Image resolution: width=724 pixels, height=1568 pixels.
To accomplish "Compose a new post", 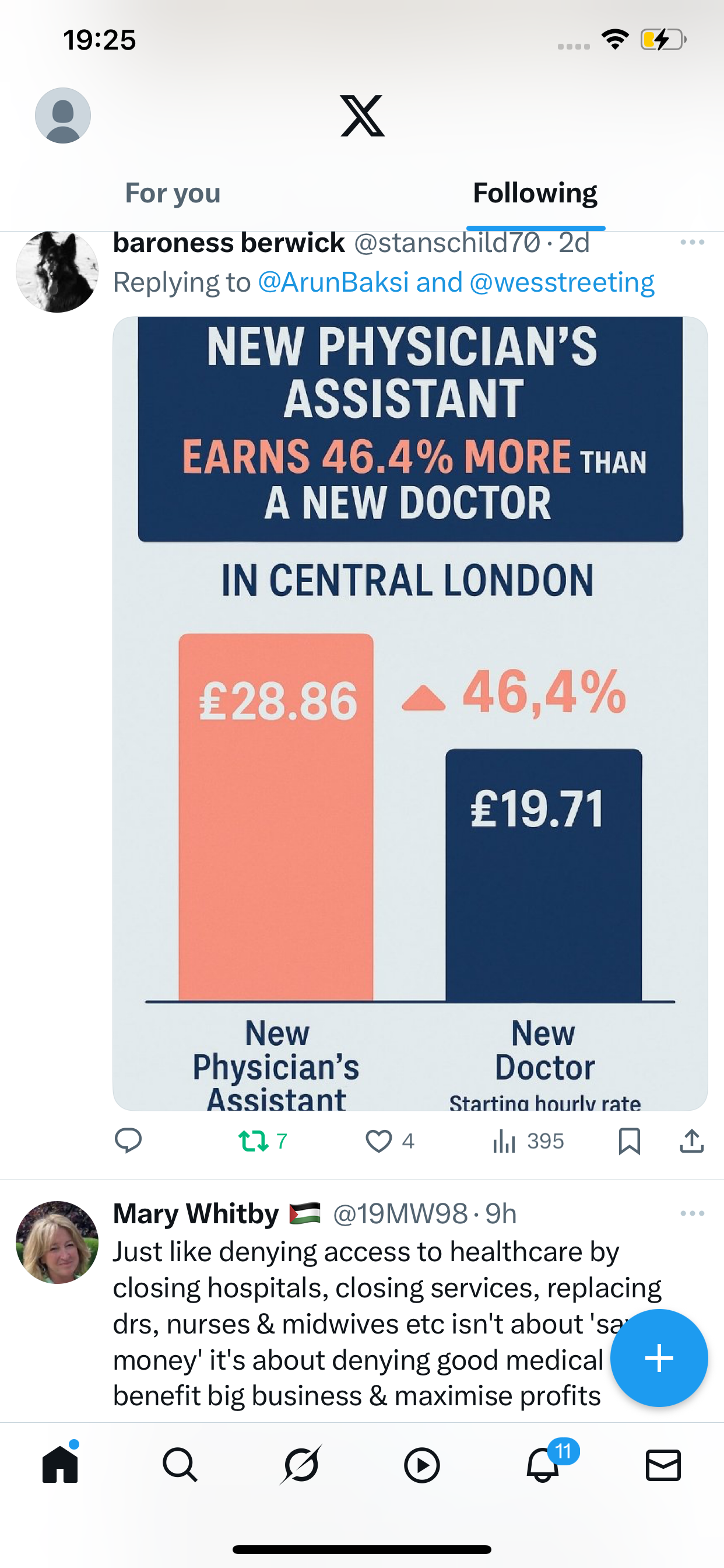I will 659,1358.
